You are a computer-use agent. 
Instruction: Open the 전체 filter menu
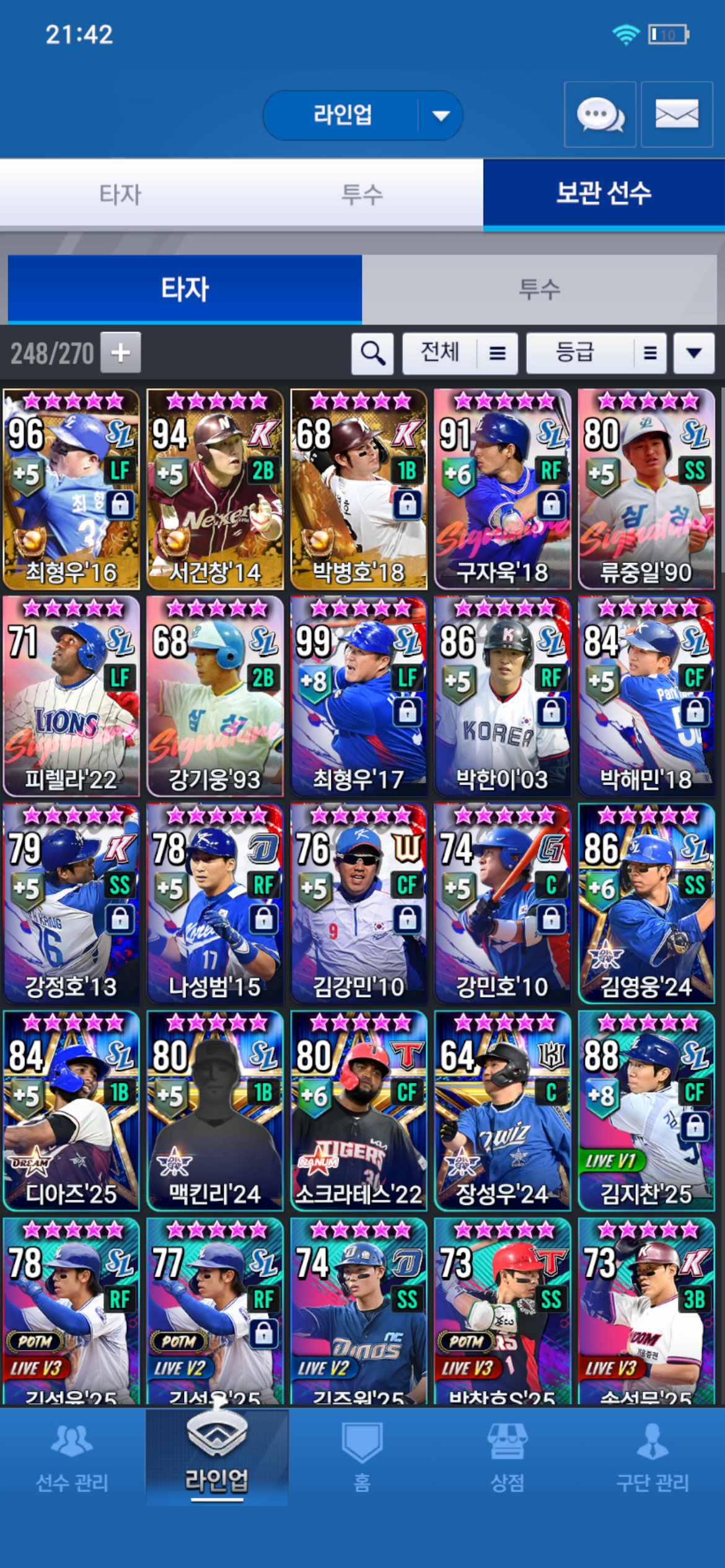[x=460, y=354]
